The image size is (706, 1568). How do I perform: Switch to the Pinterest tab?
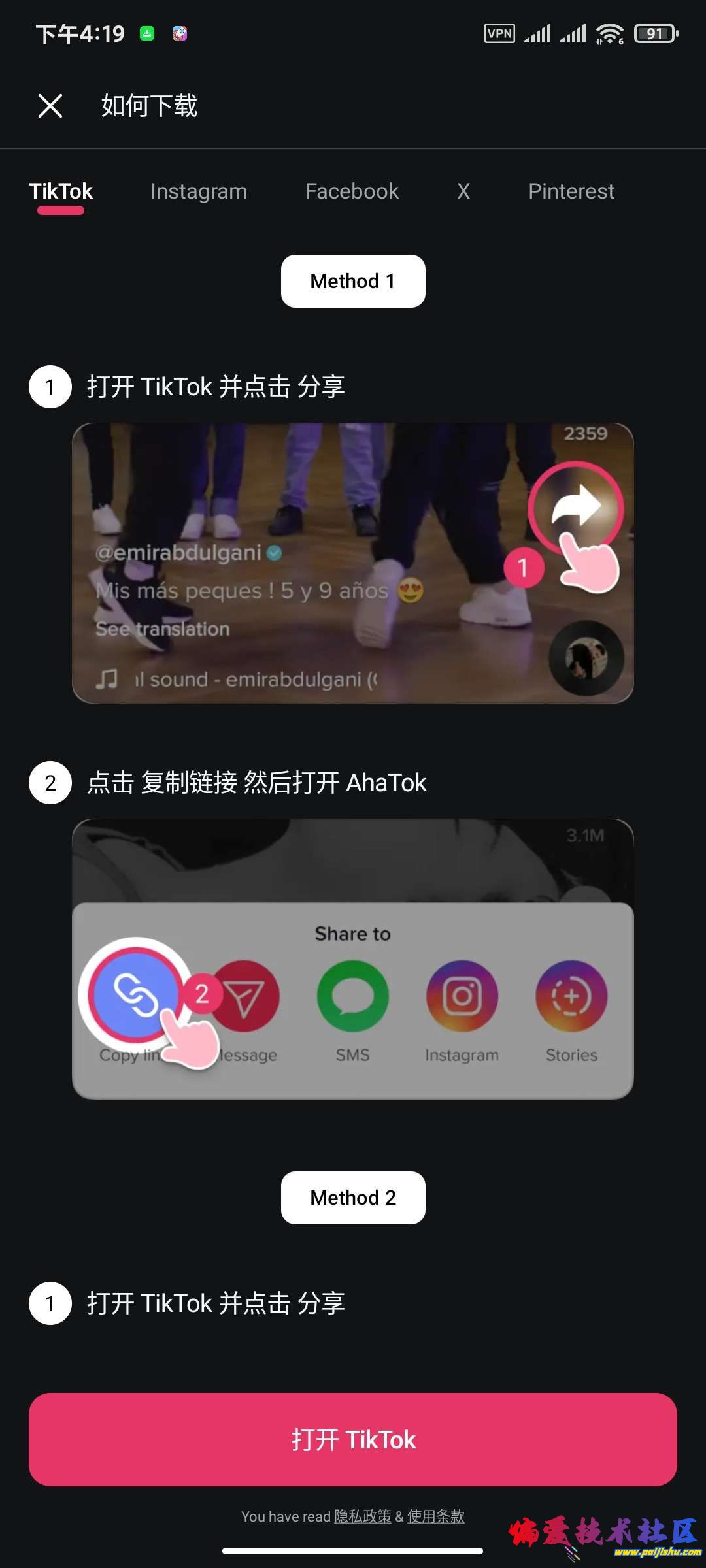point(571,191)
